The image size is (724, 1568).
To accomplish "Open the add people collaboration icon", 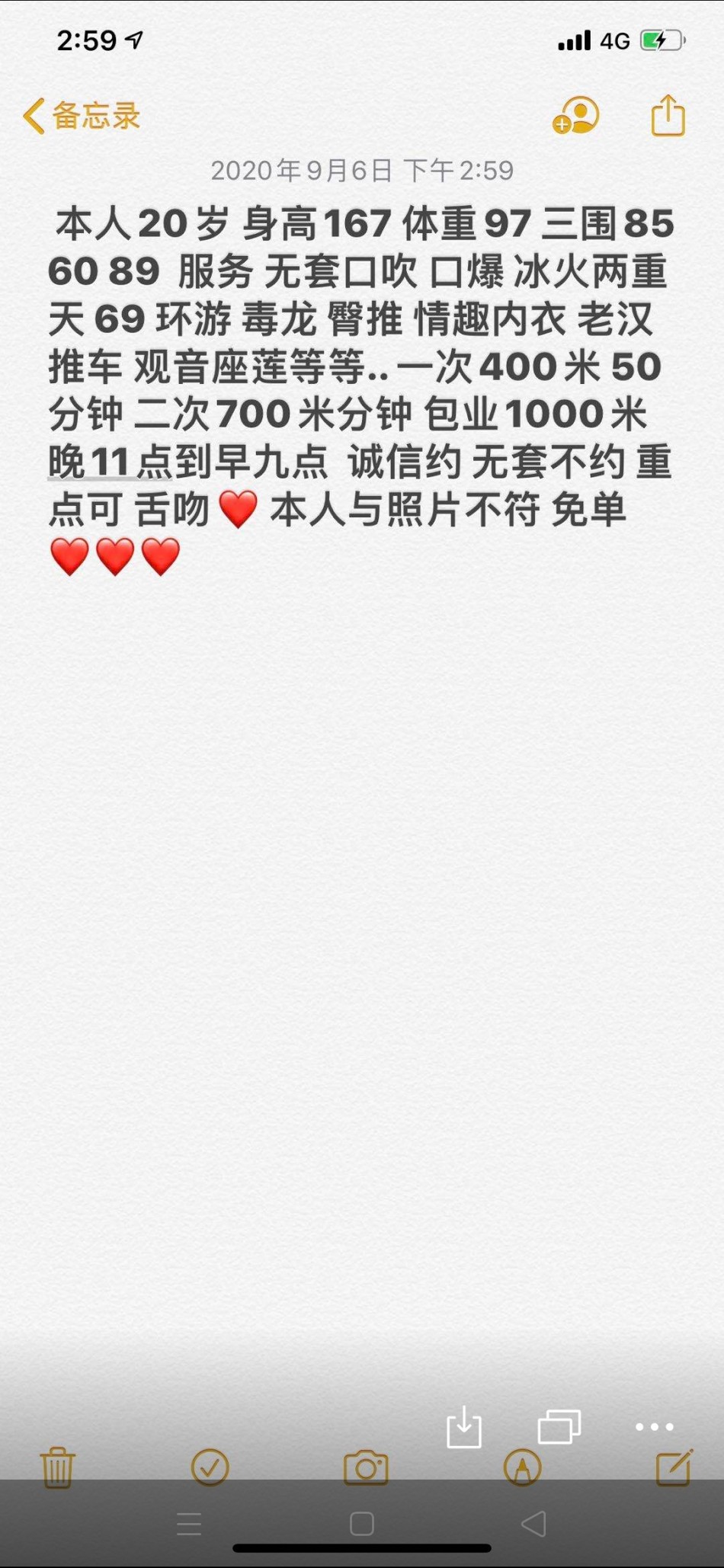I will point(575,116).
